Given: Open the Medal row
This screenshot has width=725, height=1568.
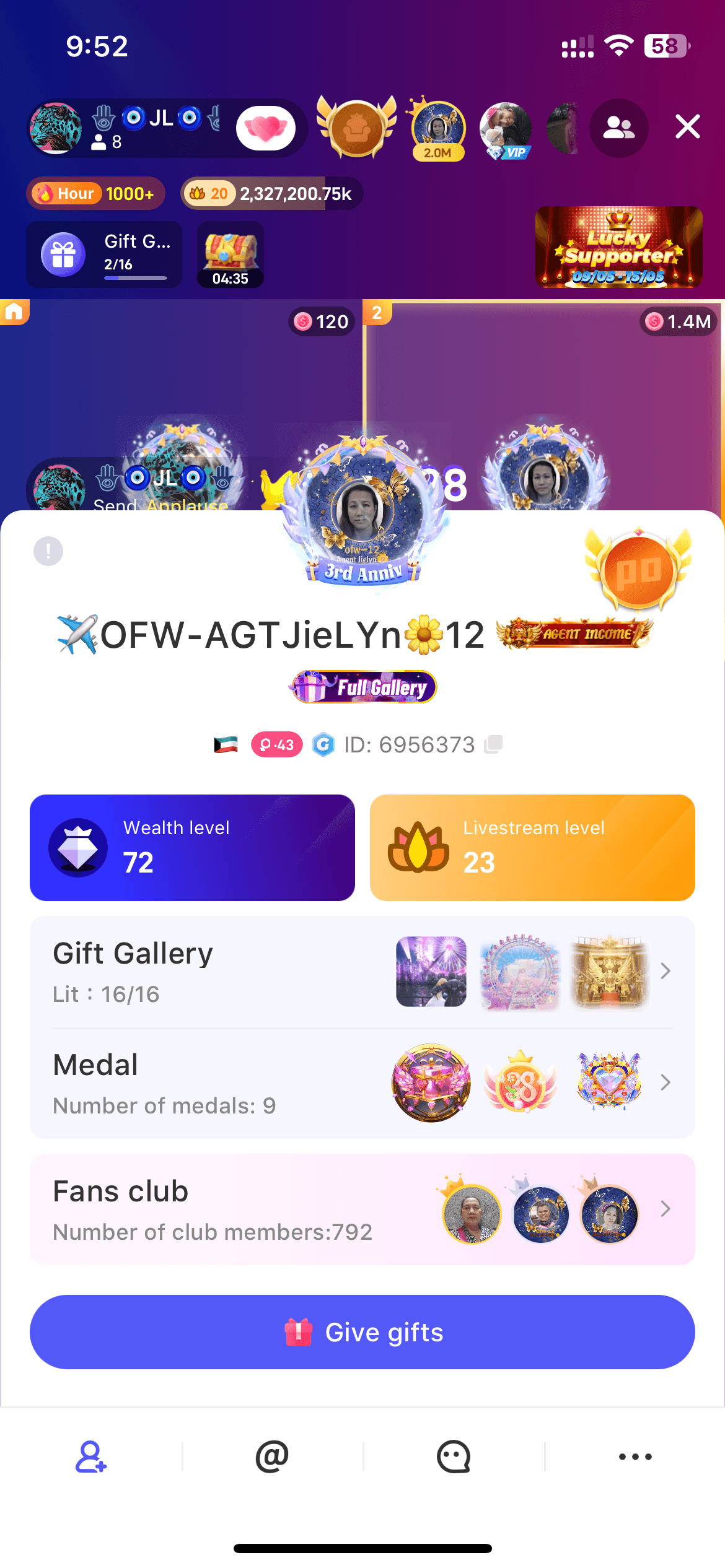Looking at the screenshot, I should [362, 1082].
